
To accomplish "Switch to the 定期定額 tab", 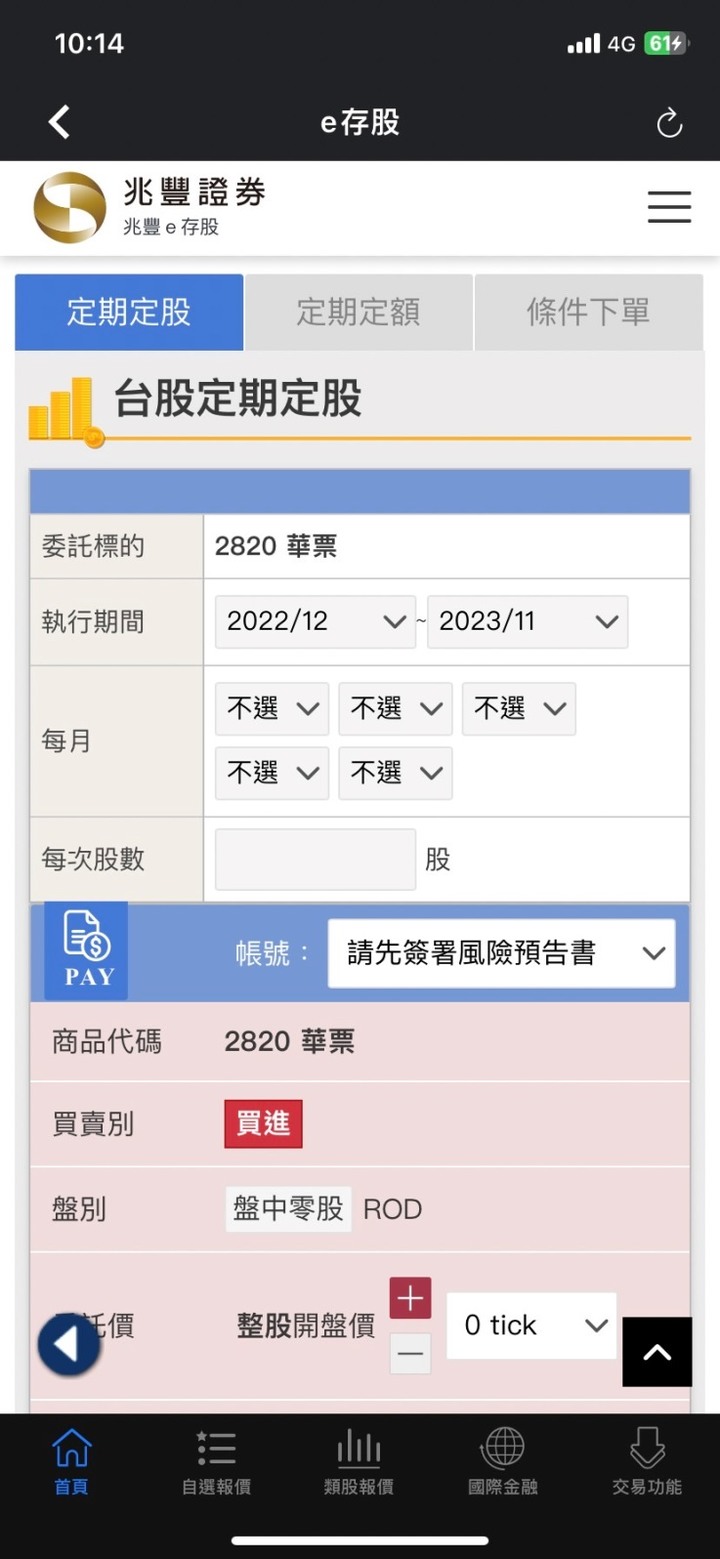I will tap(358, 312).
